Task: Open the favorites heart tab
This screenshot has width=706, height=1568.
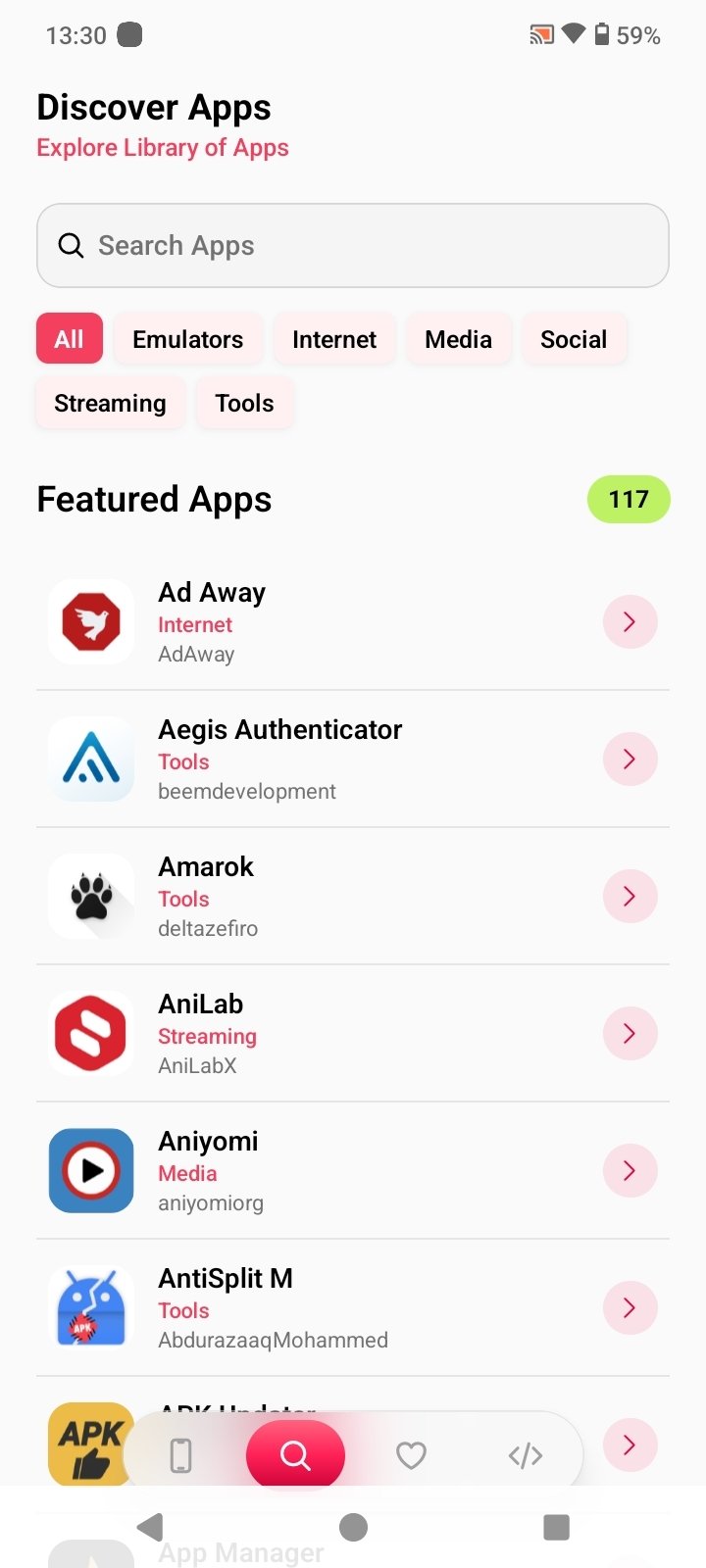Action: 411,1455
